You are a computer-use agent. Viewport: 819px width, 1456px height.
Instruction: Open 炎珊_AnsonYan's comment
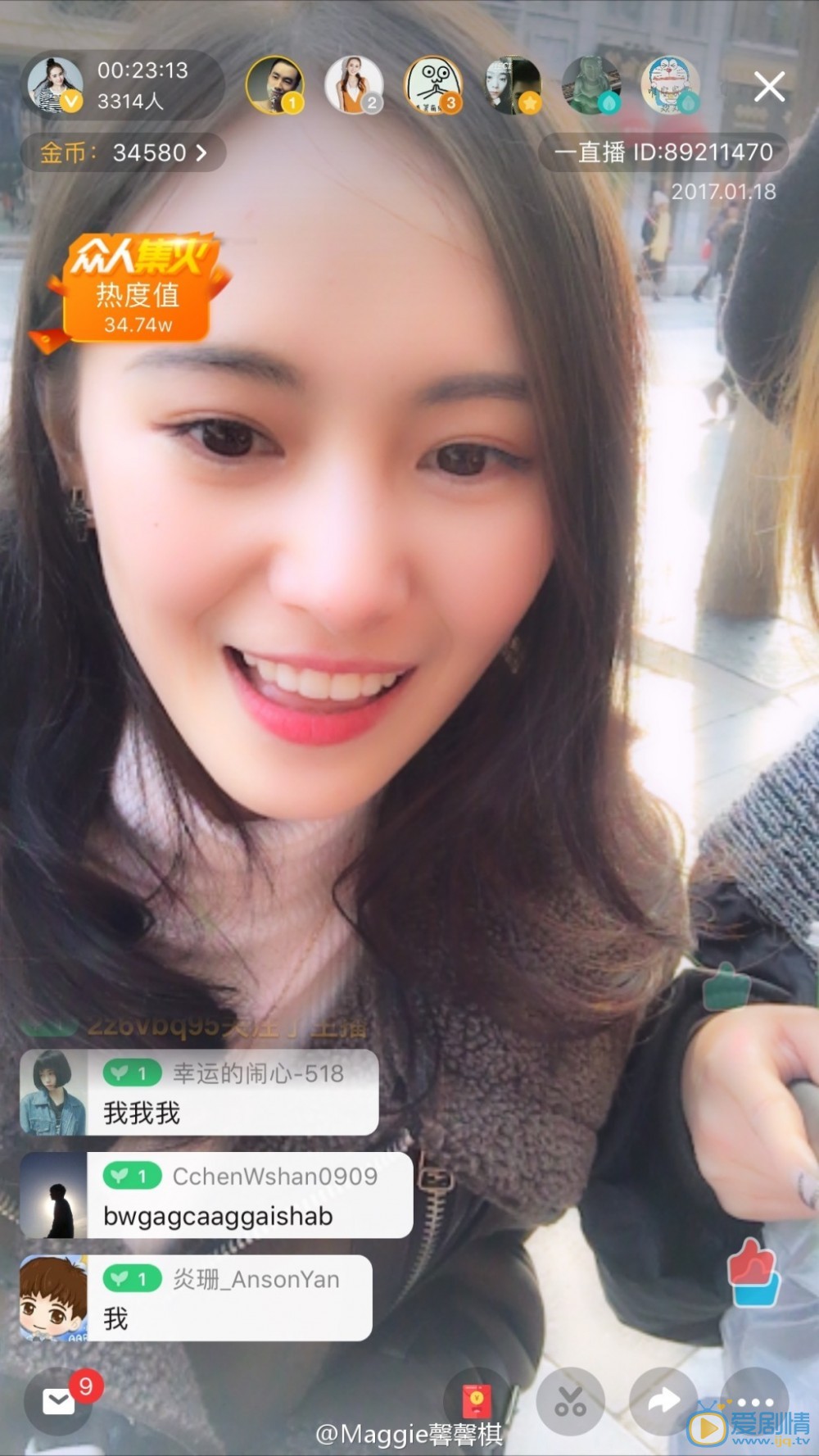(x=196, y=1299)
